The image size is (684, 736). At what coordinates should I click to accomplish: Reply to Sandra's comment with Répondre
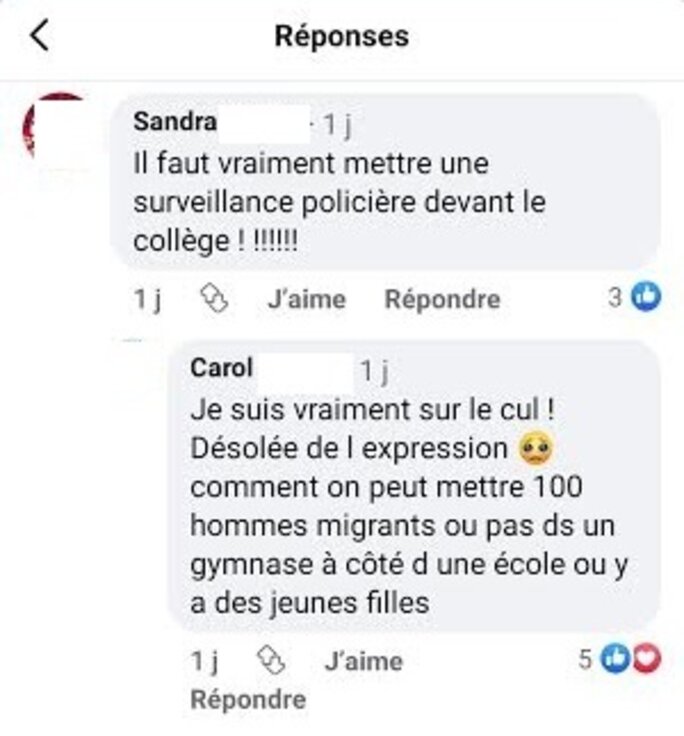[x=442, y=298]
